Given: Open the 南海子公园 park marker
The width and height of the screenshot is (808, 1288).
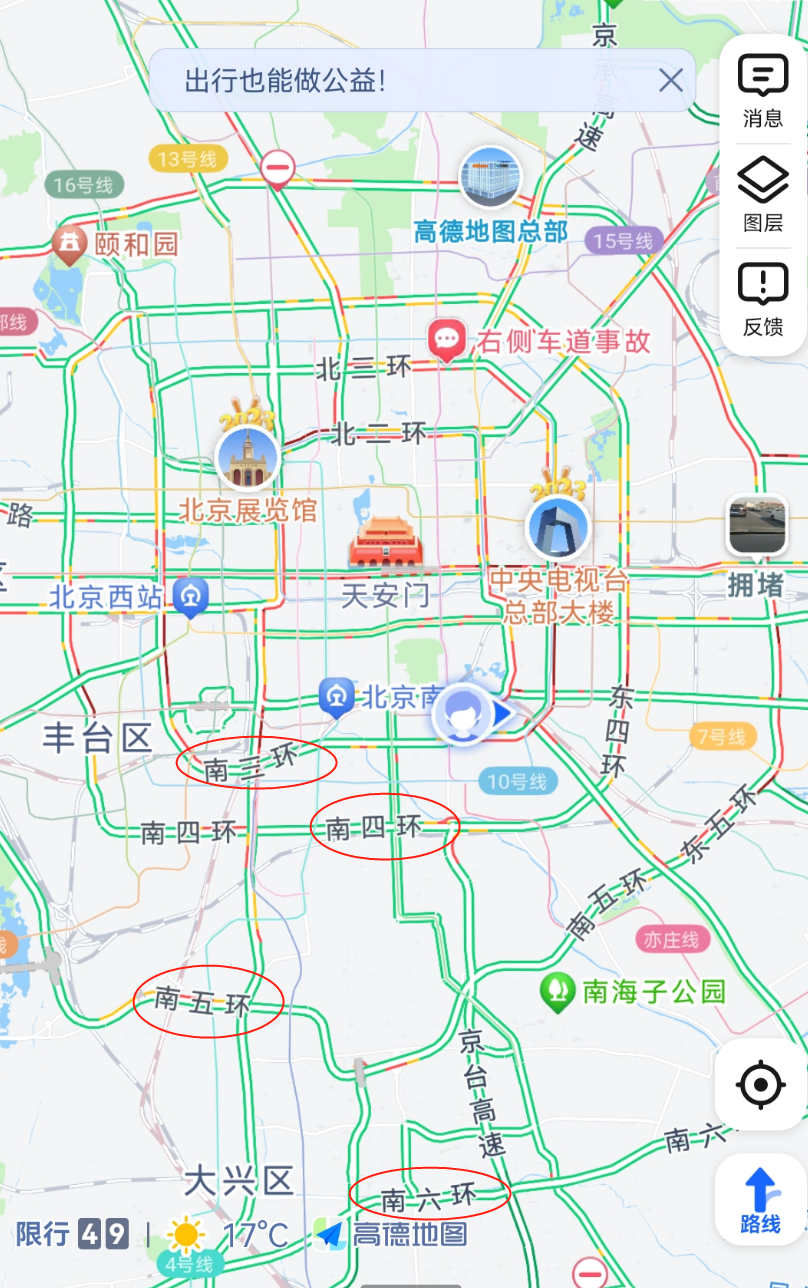Looking at the screenshot, I should tap(556, 991).
